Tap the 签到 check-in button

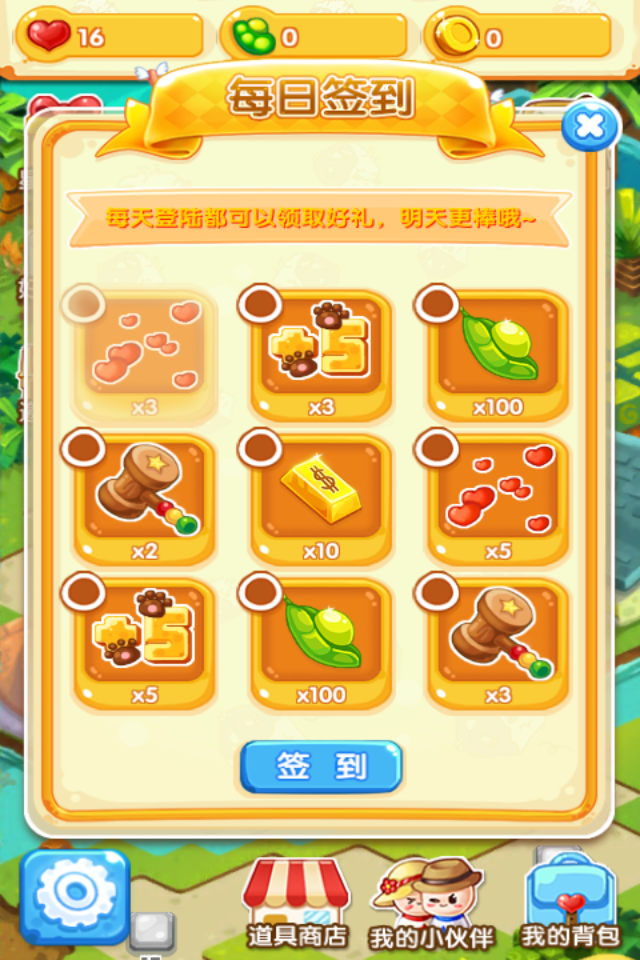[321, 767]
